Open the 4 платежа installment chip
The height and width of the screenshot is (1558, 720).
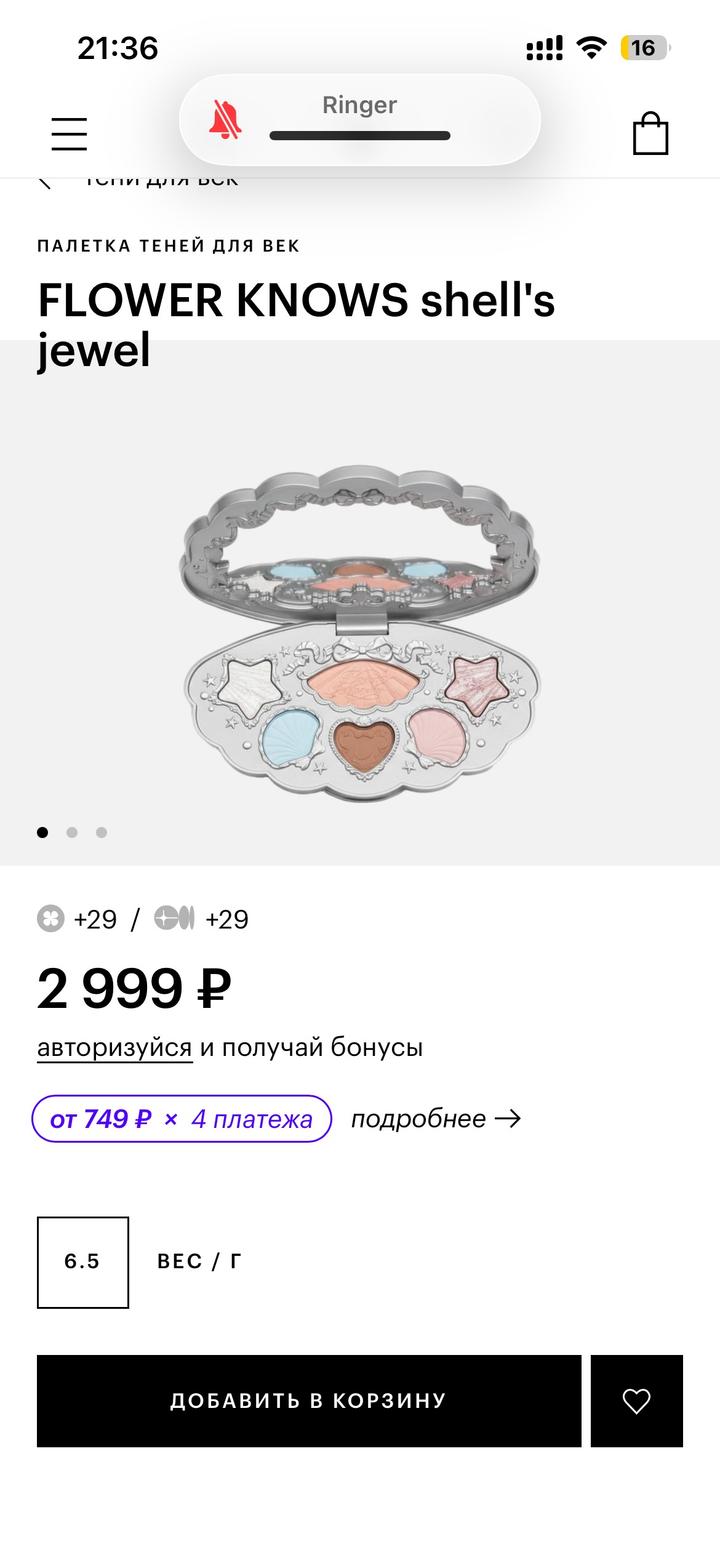pyautogui.click(x=182, y=1119)
